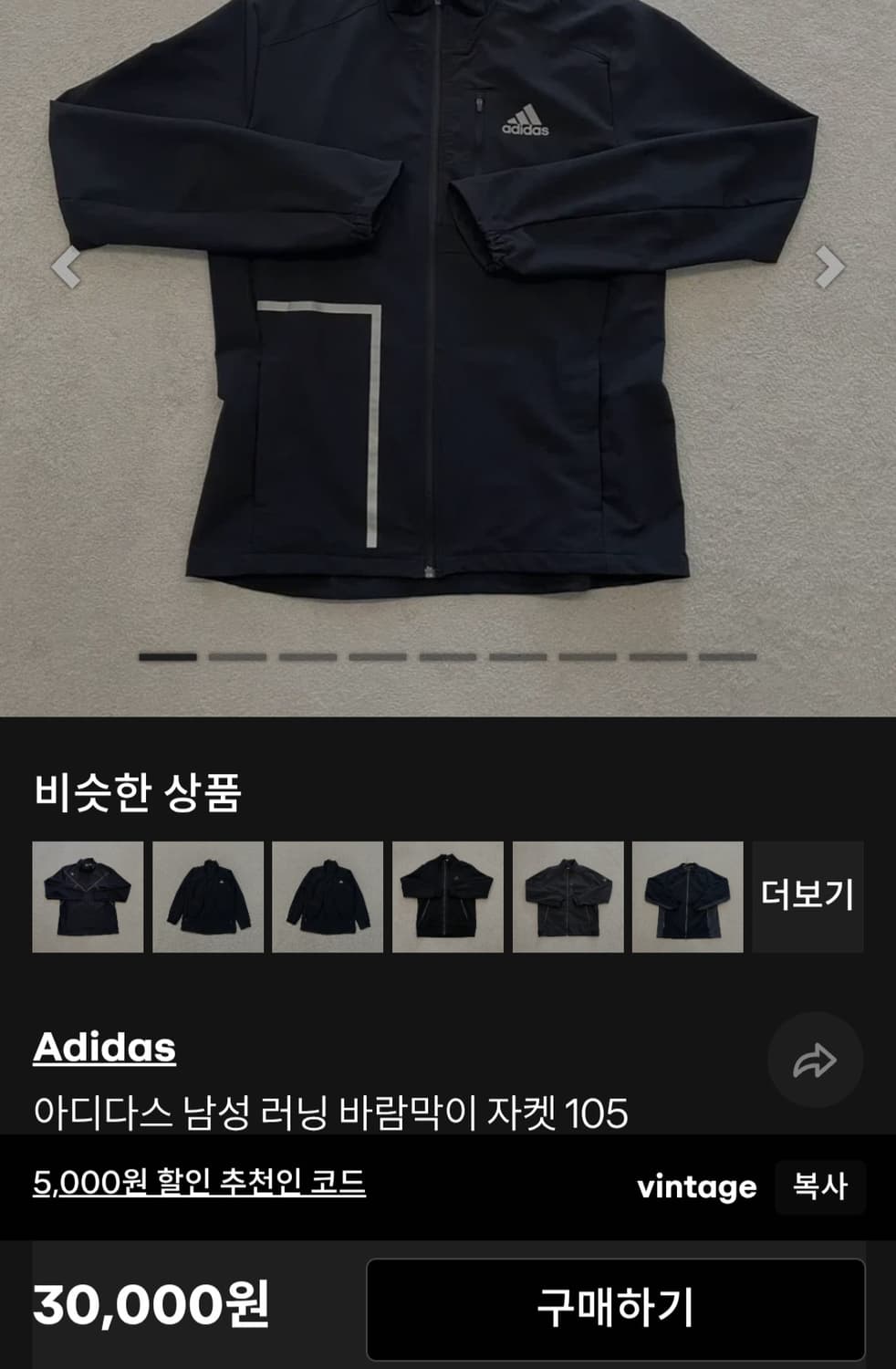Tap the main jacket image to enlarge
Viewport: 896px width, 1369px height.
pos(447,319)
